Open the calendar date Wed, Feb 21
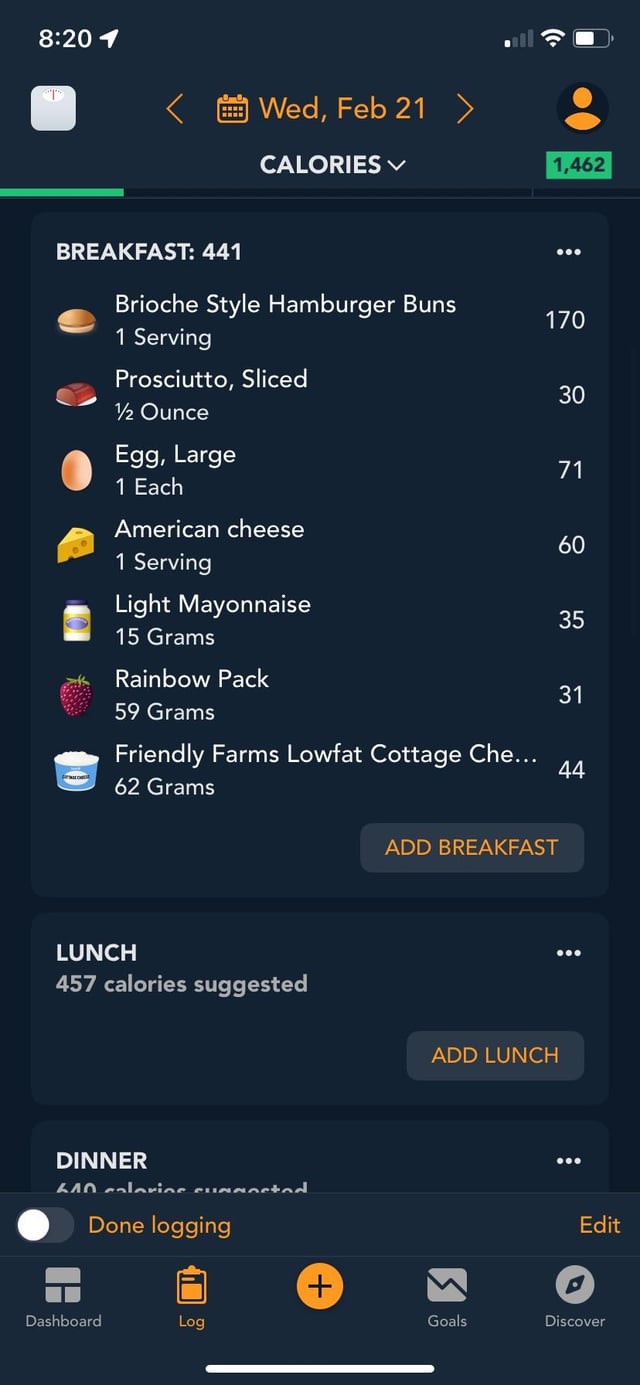Screen dimensions: 640x1385 point(321,108)
